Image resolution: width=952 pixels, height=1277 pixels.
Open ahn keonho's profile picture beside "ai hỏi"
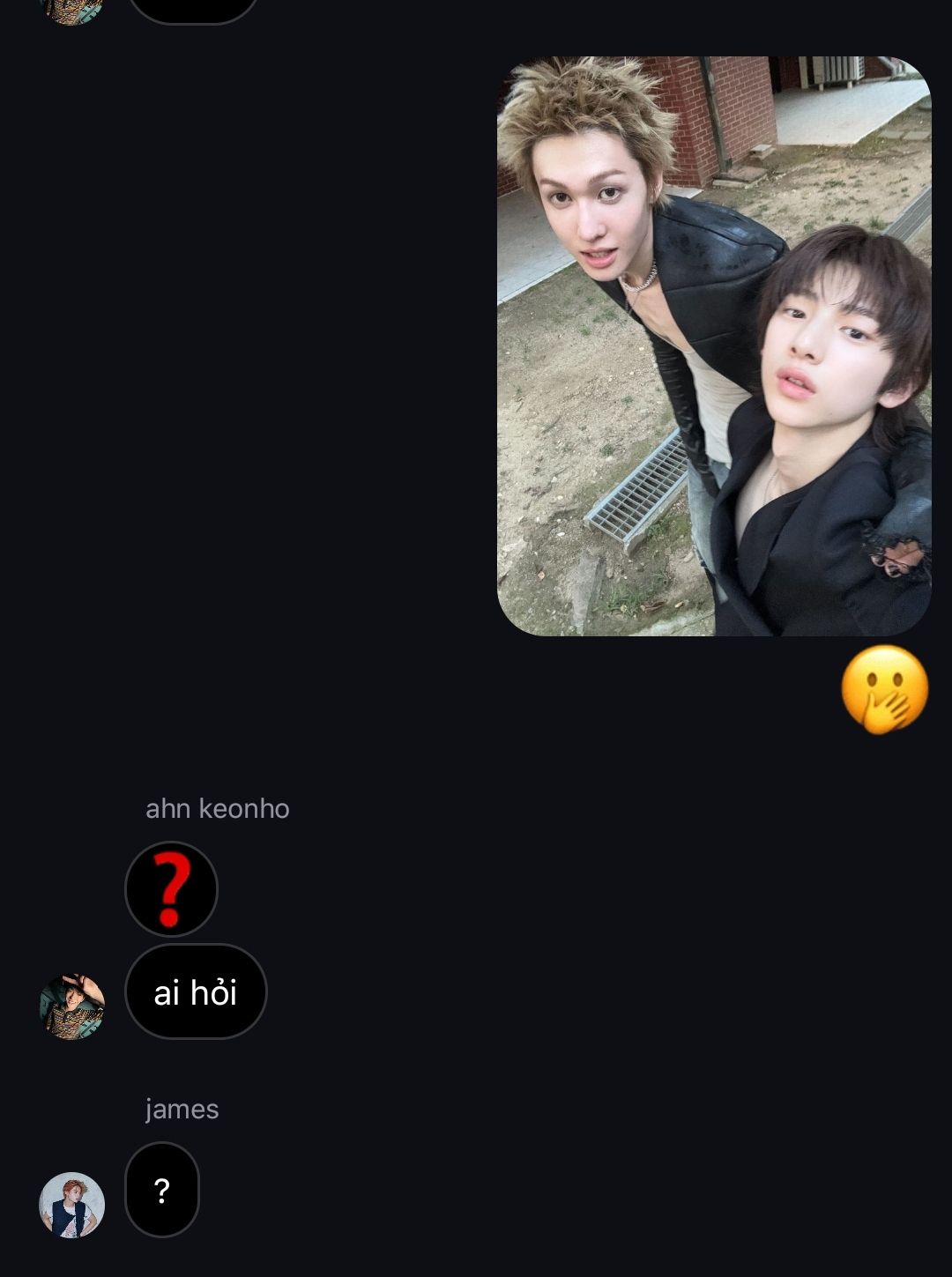click(x=72, y=1006)
